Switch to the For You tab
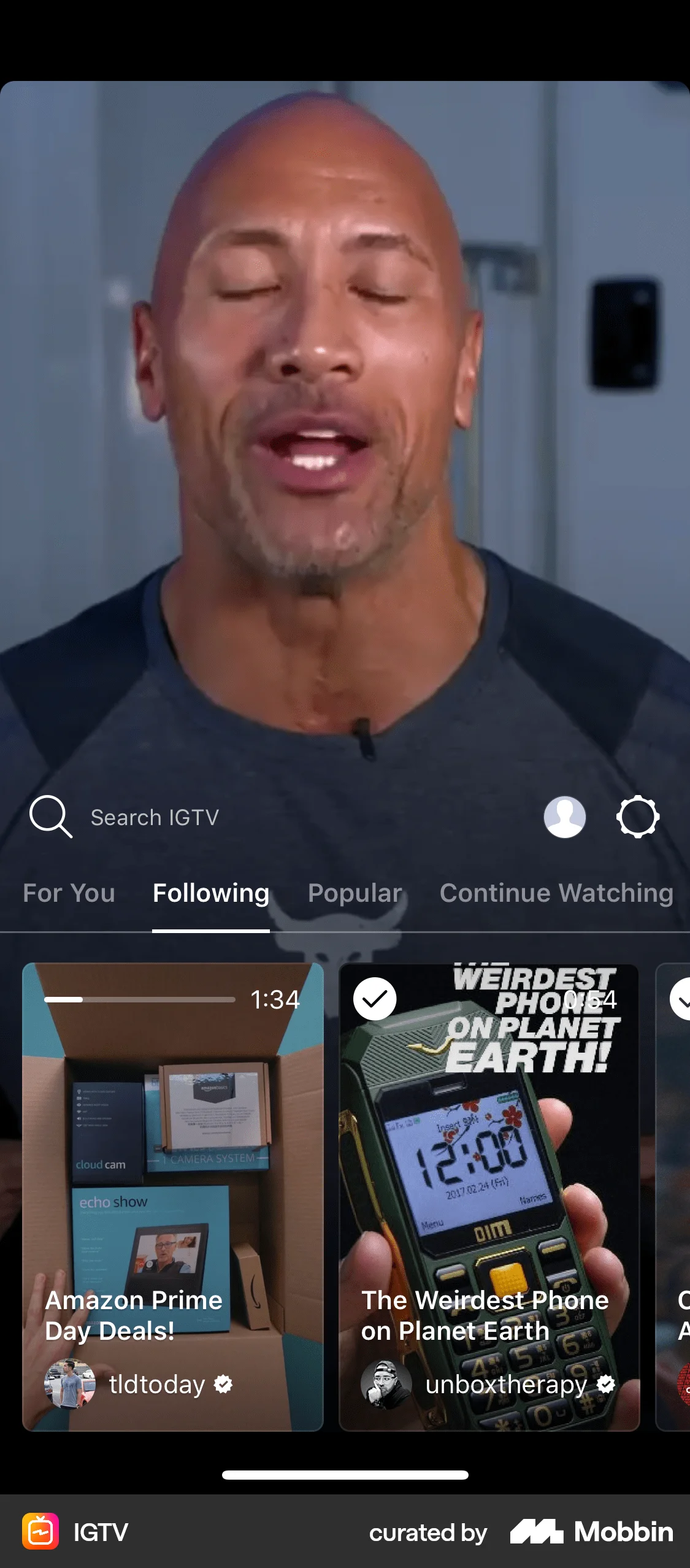690x1568 pixels. tap(69, 893)
